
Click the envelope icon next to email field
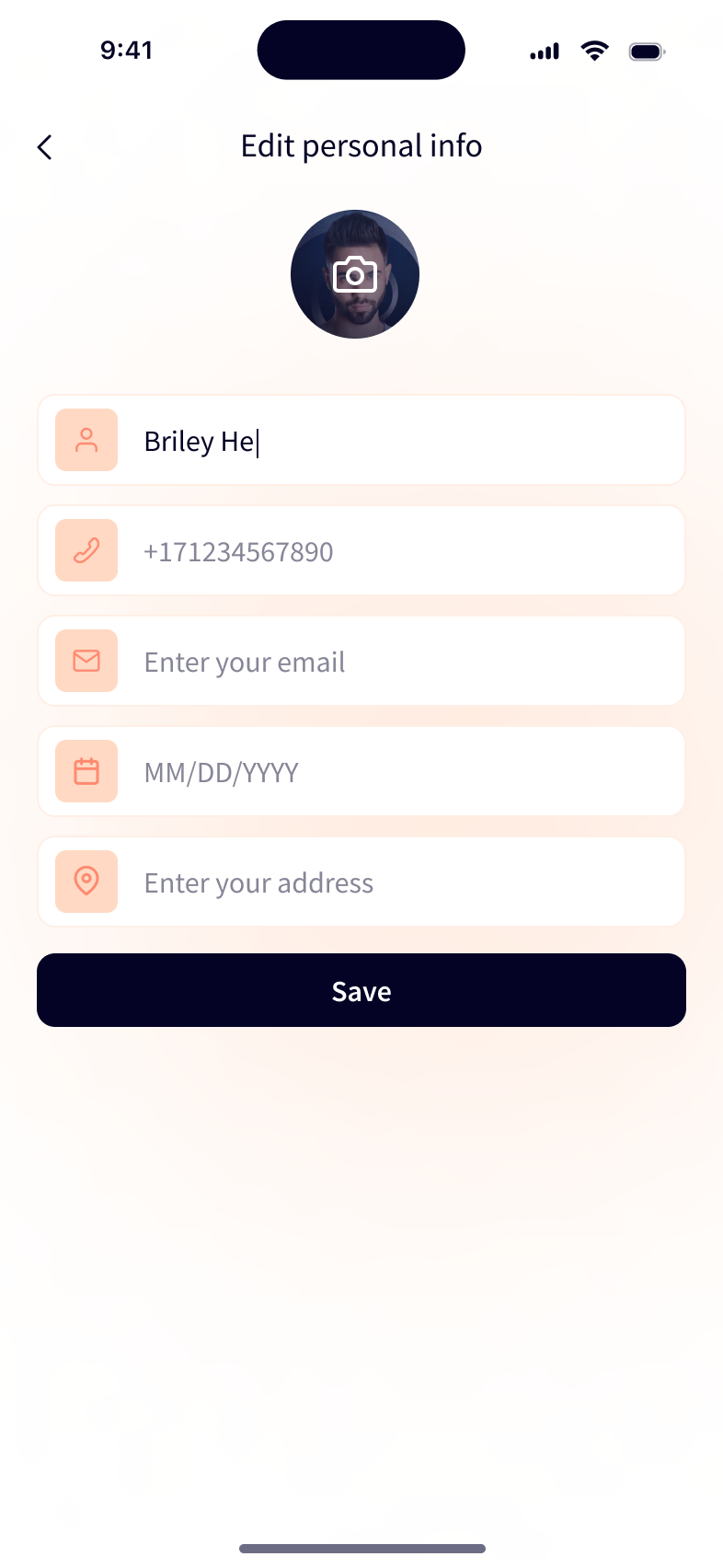coord(86,661)
